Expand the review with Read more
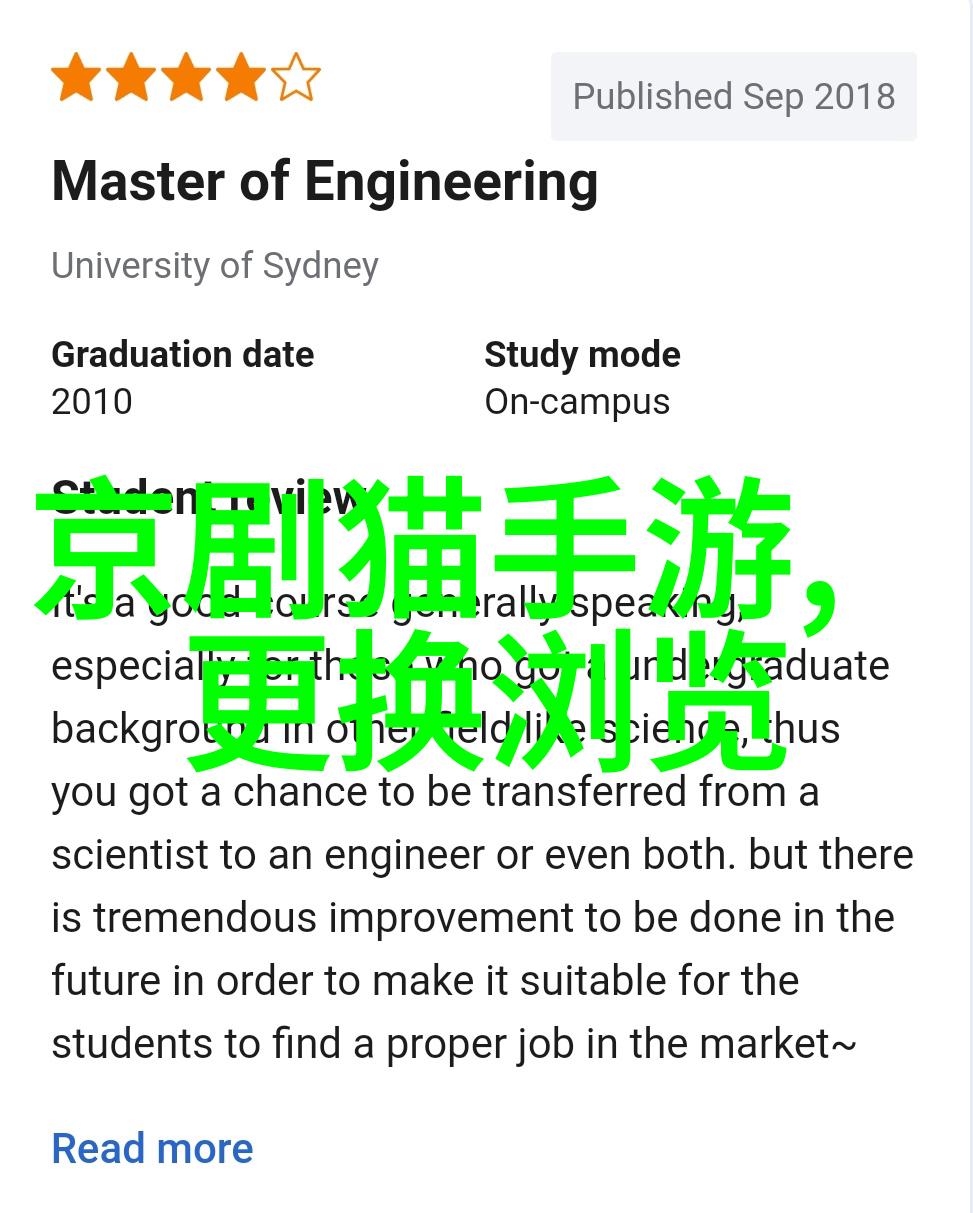This screenshot has height=1213, width=973. tap(152, 1148)
